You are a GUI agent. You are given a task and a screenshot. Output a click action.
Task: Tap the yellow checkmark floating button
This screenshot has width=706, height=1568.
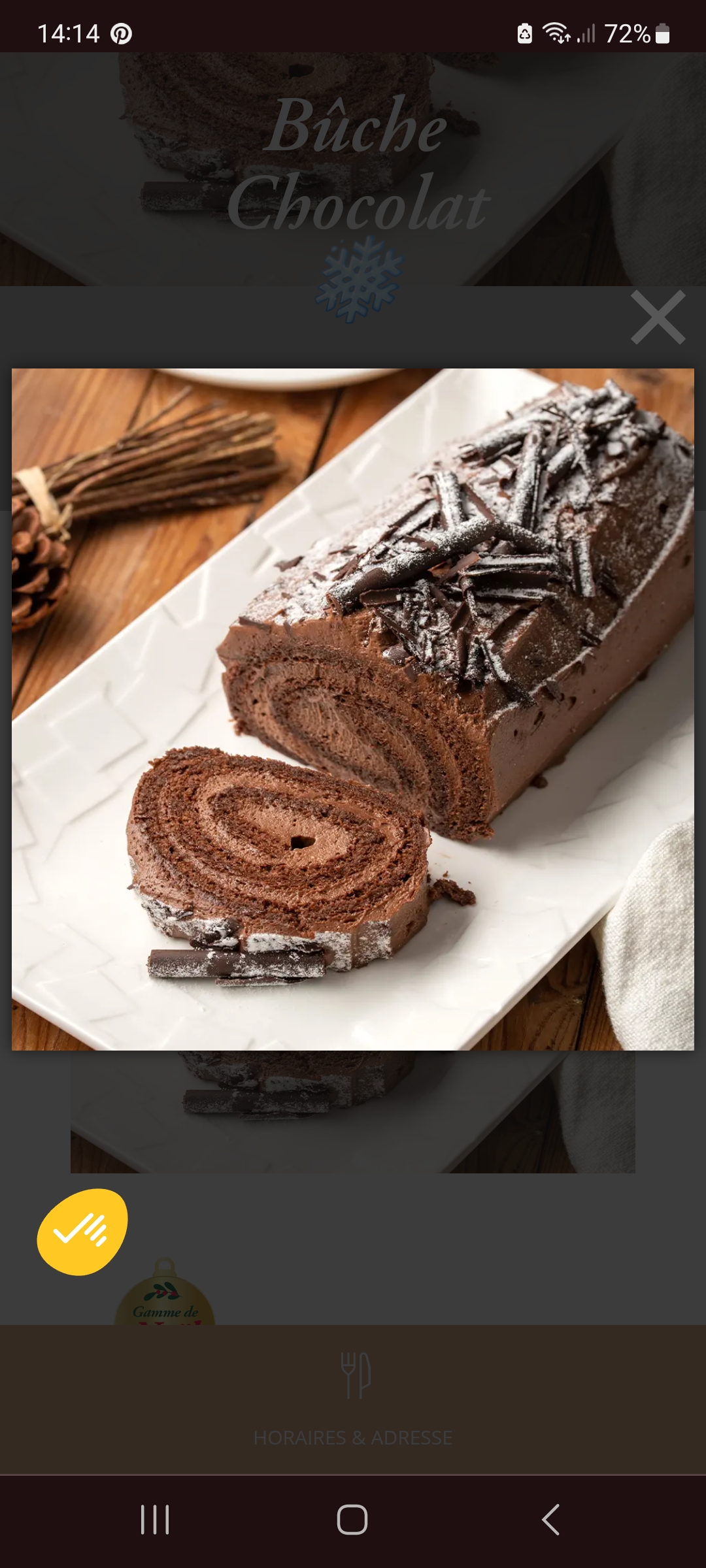(x=82, y=1232)
